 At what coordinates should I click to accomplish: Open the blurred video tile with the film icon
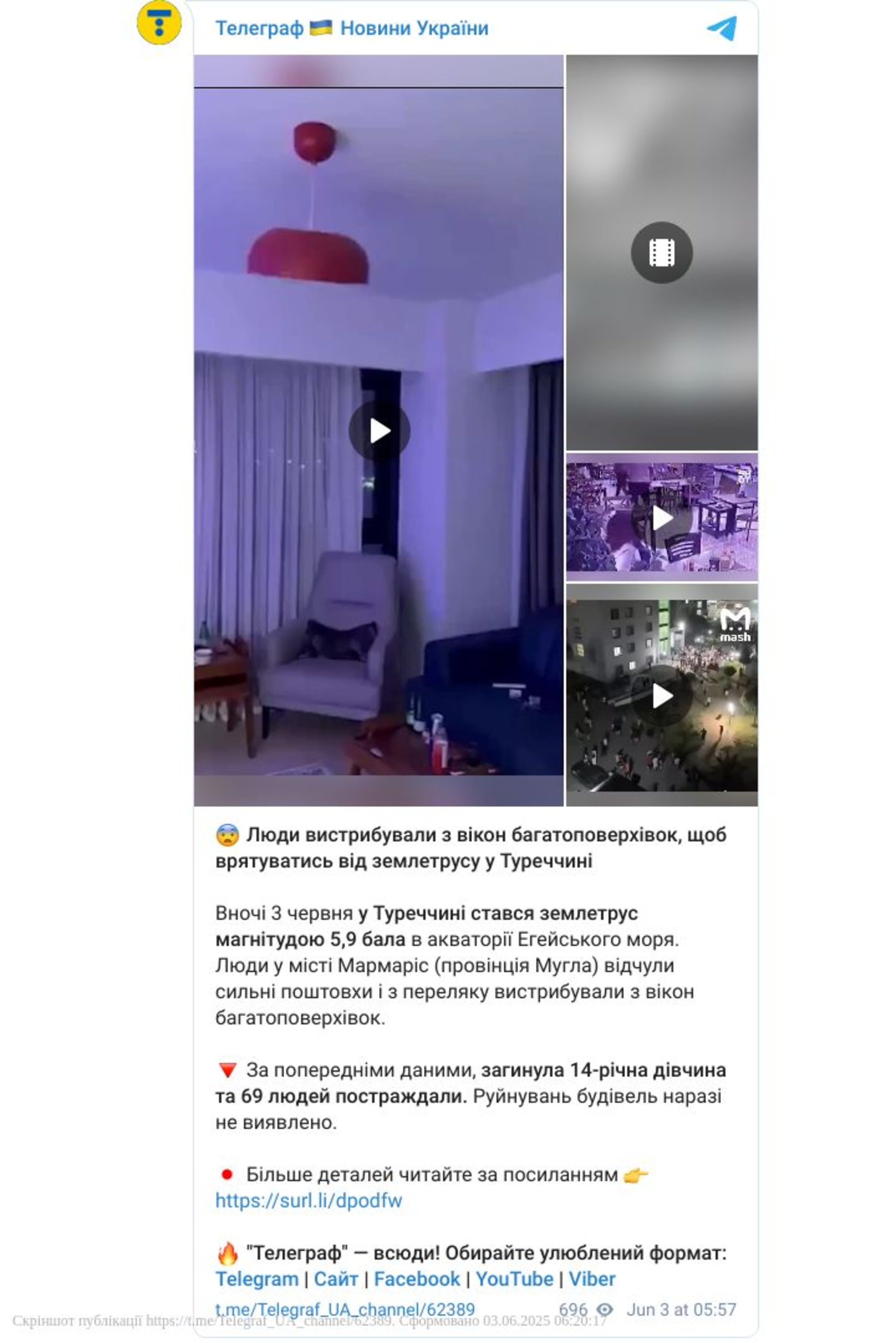[661, 253]
